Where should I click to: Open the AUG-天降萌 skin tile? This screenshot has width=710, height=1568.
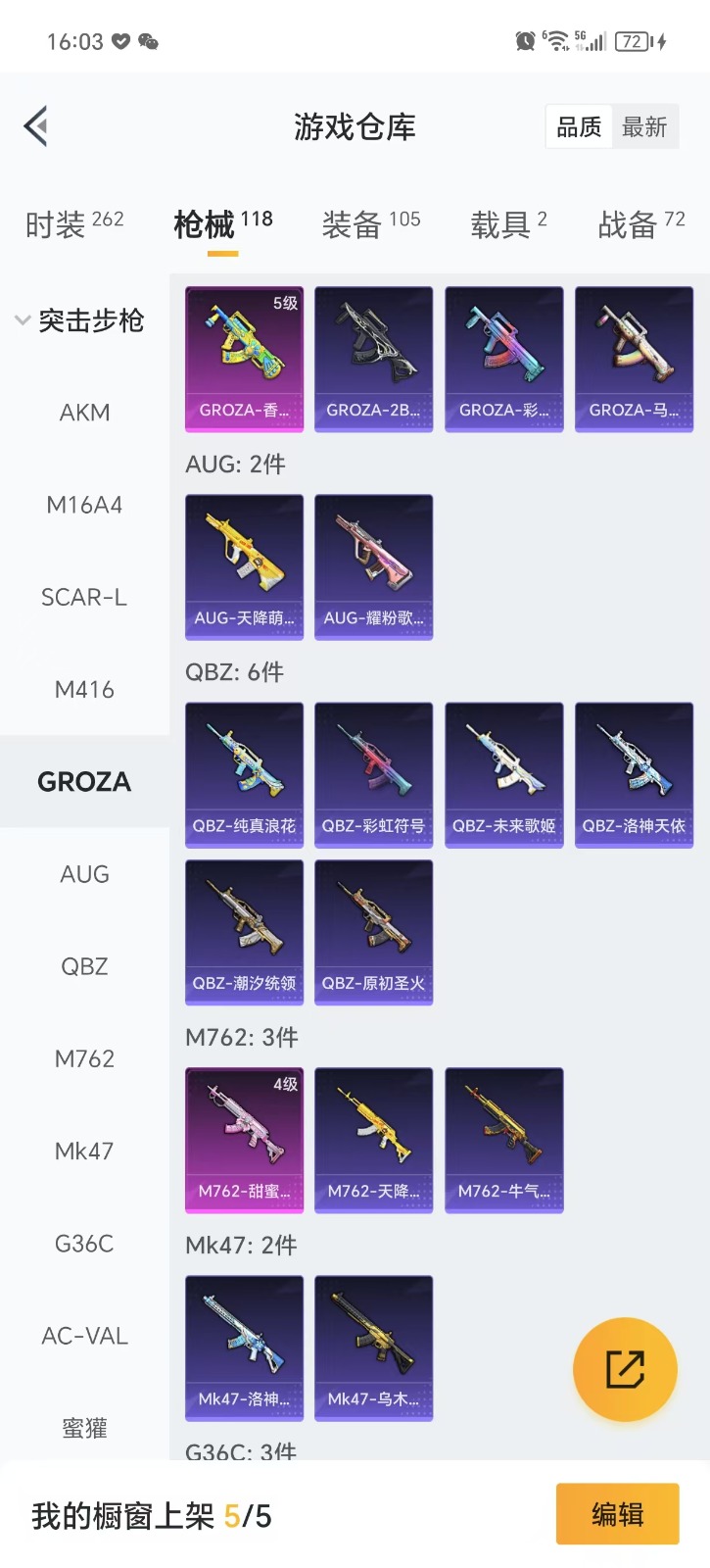244,566
